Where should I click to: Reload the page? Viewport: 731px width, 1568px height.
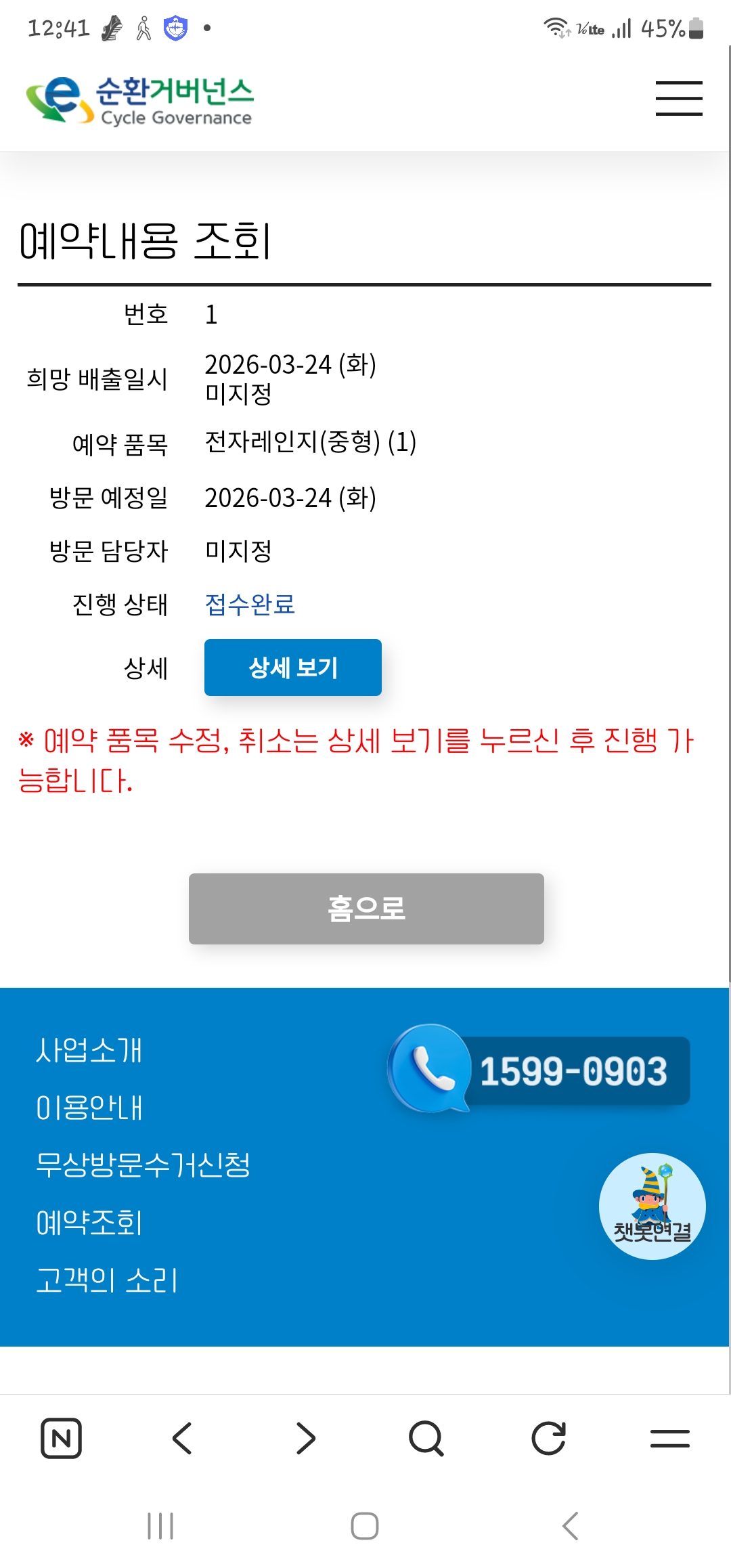pos(548,1438)
